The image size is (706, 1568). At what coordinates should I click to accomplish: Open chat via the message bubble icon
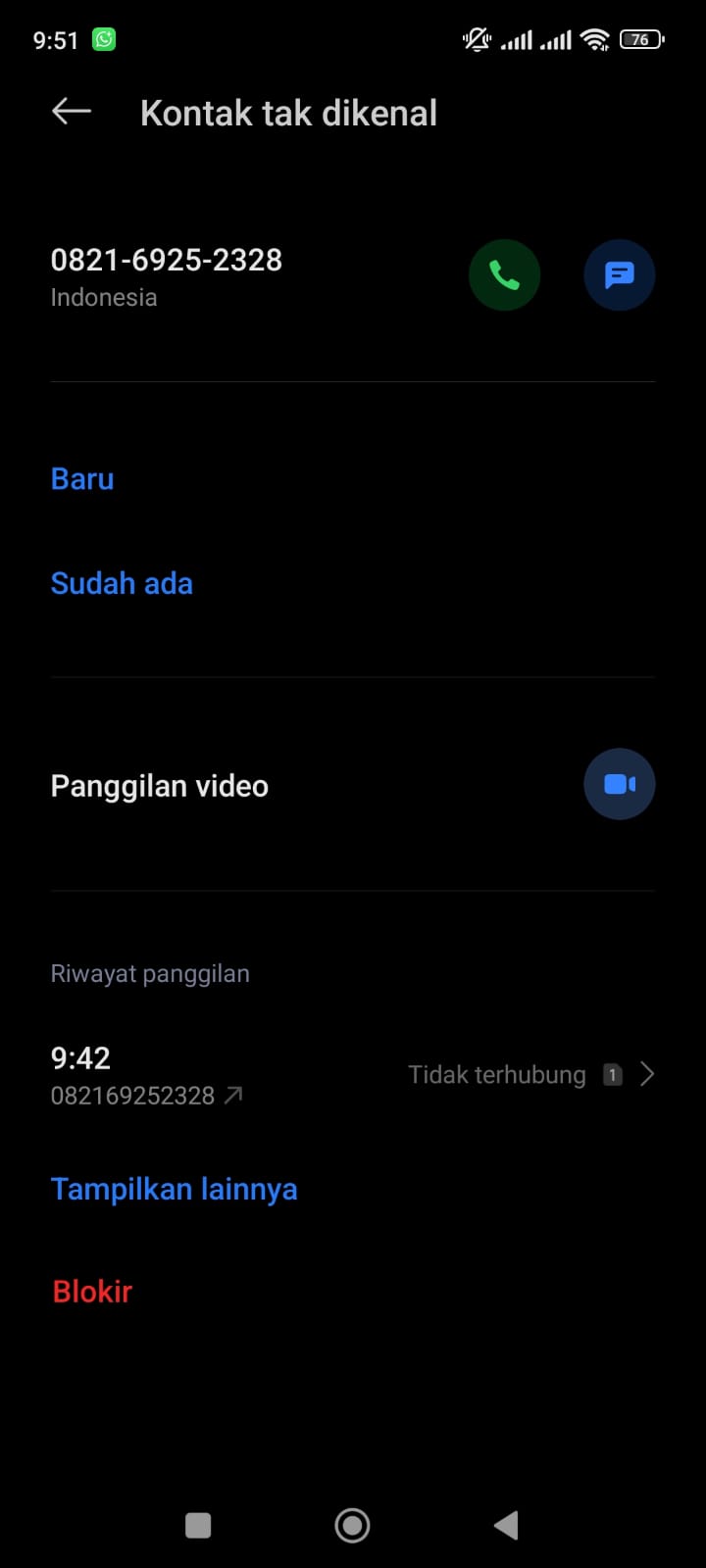(619, 274)
